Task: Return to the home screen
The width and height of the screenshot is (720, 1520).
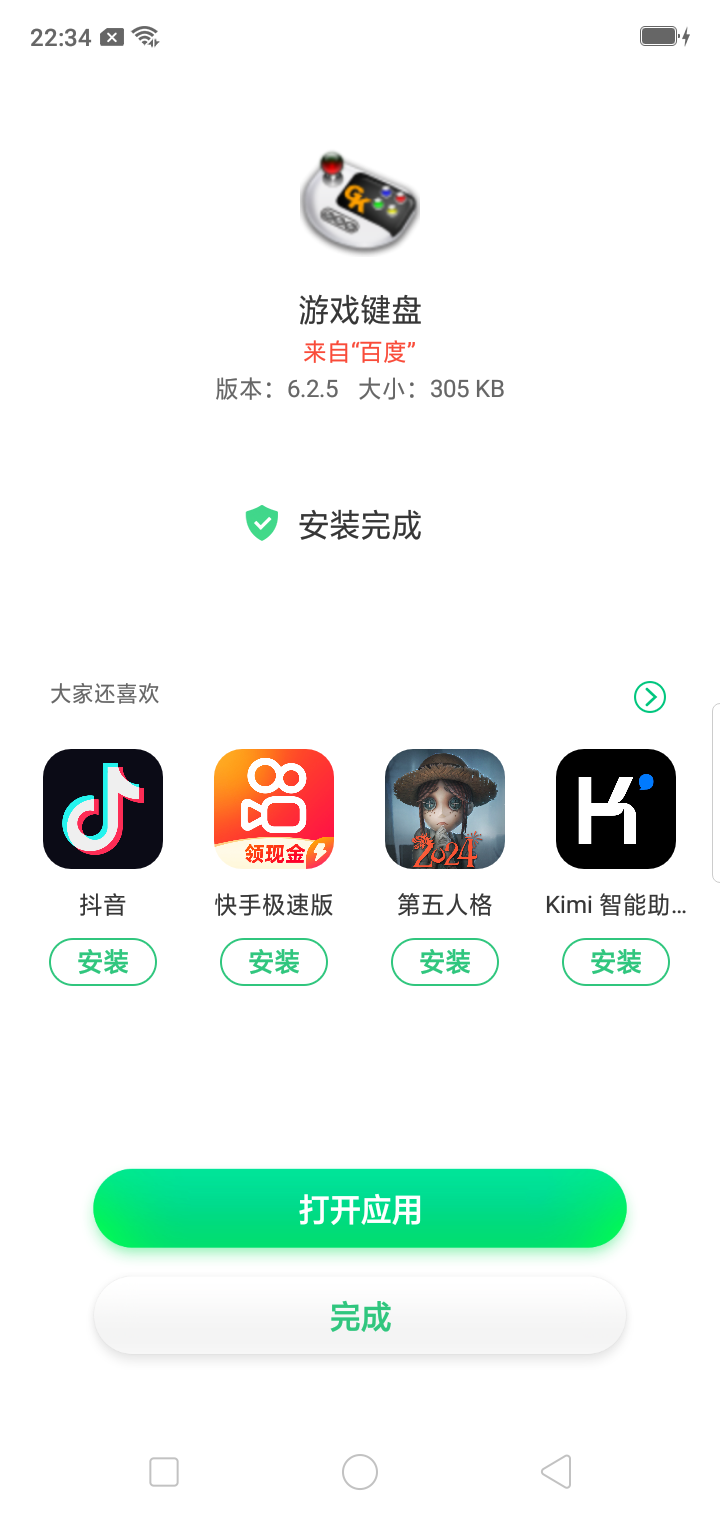Action: tap(360, 1471)
